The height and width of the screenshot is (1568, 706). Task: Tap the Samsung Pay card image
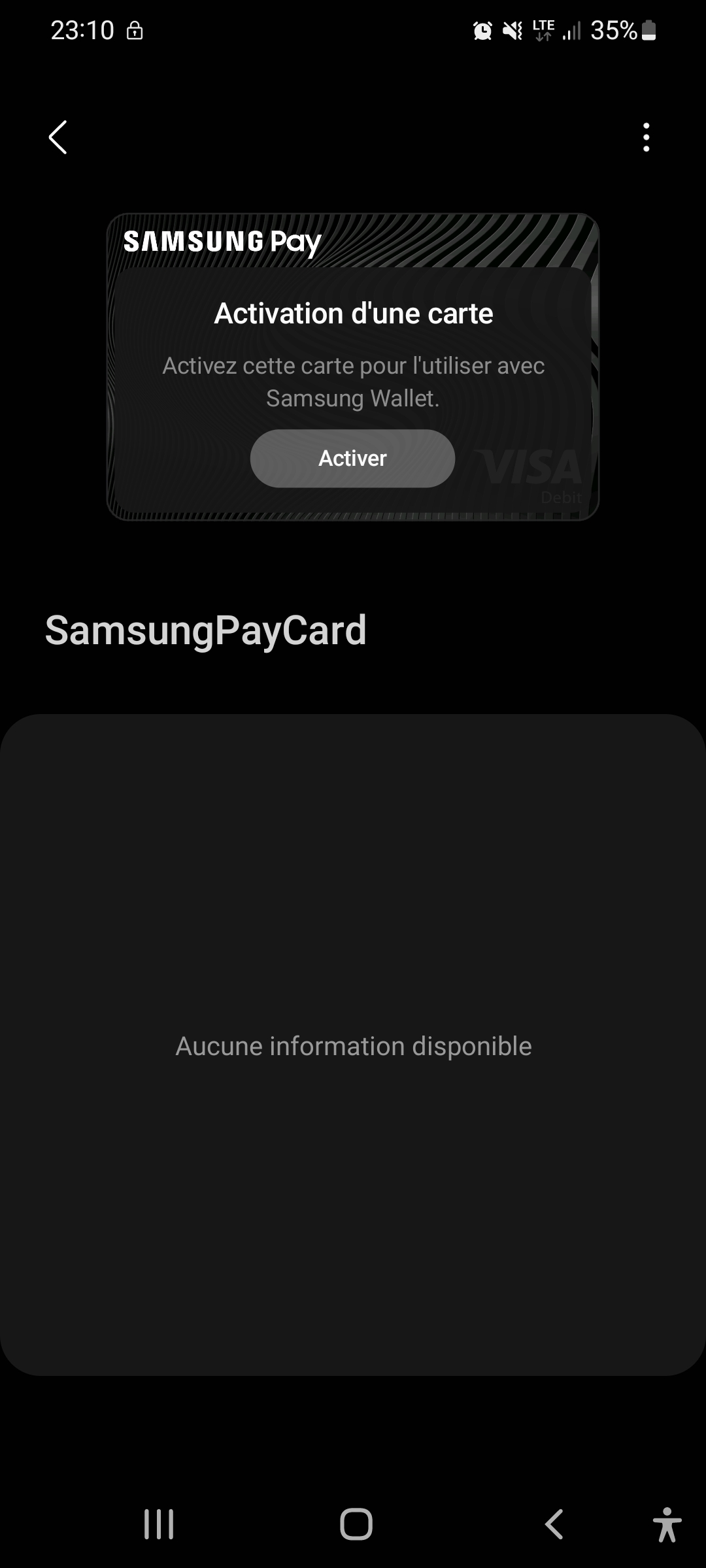353,366
